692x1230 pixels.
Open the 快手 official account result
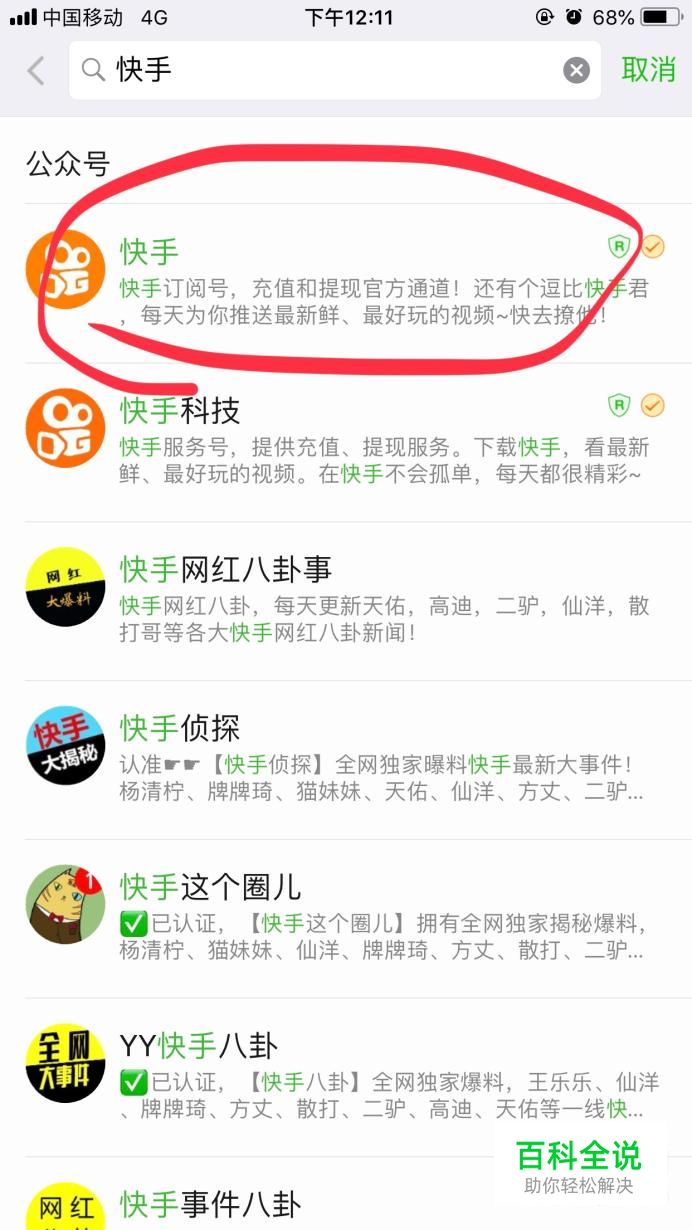346,283
